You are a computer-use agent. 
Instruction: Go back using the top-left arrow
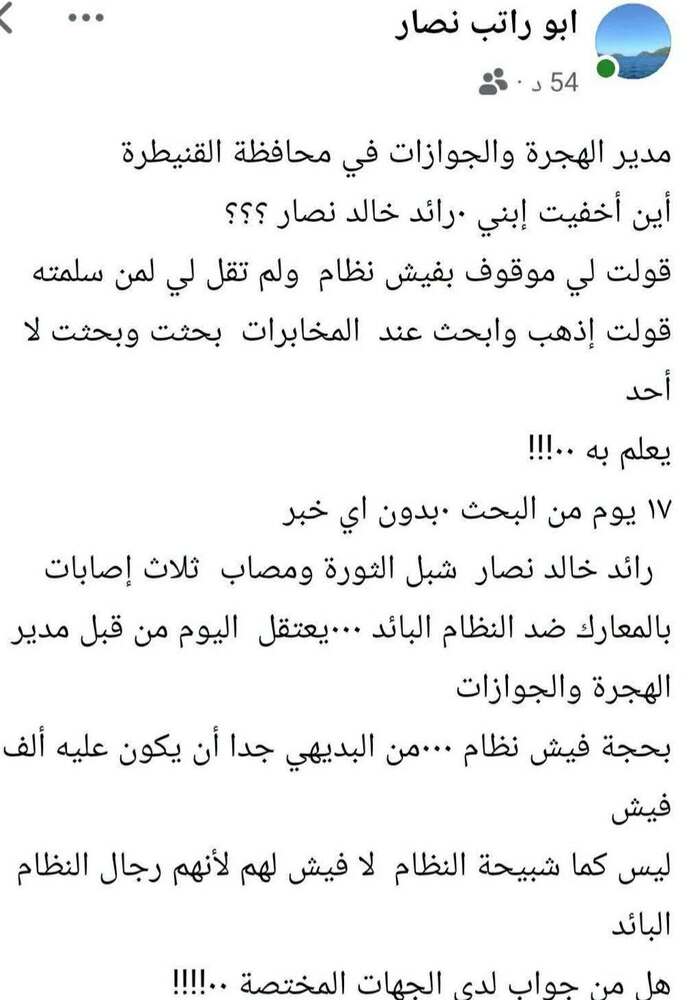5,18
